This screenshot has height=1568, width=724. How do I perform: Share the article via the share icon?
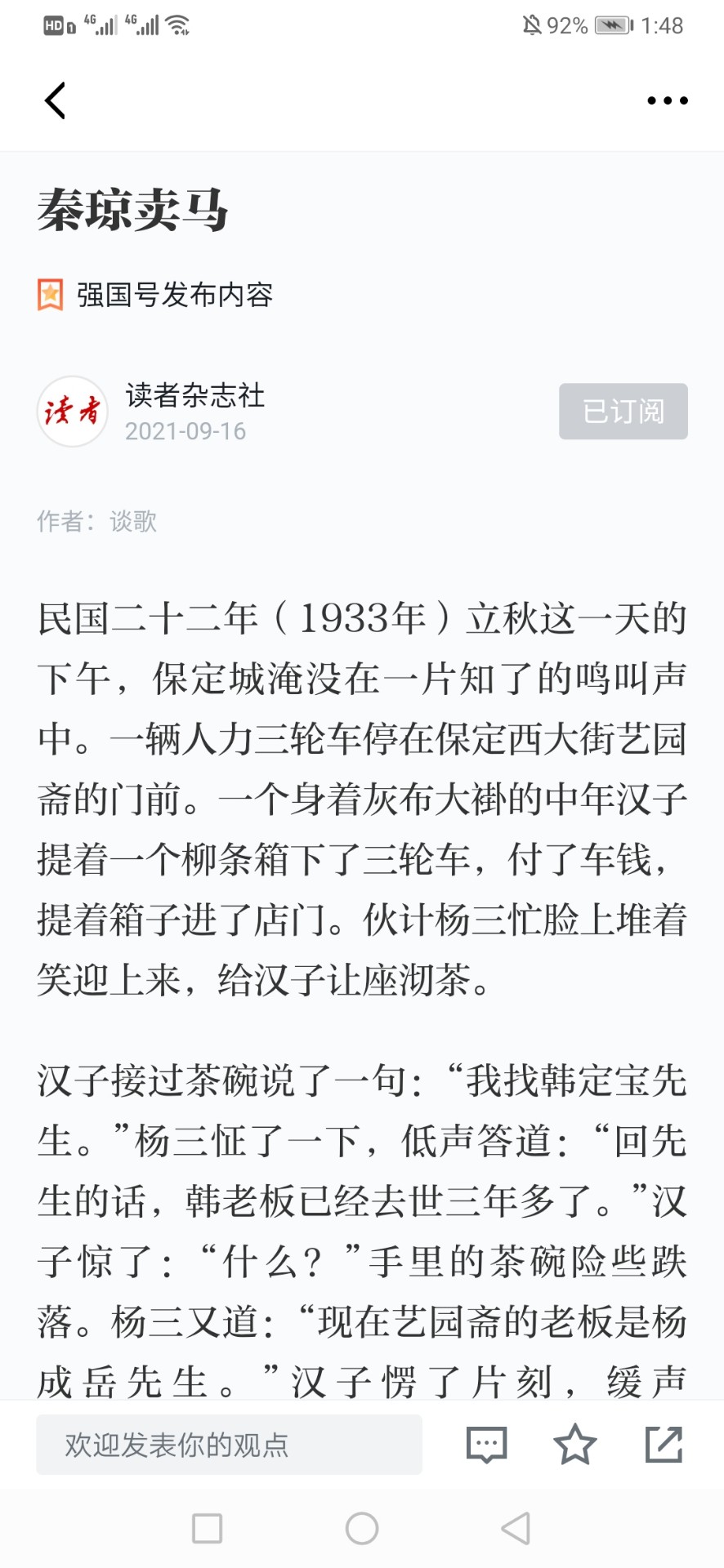[x=664, y=1444]
